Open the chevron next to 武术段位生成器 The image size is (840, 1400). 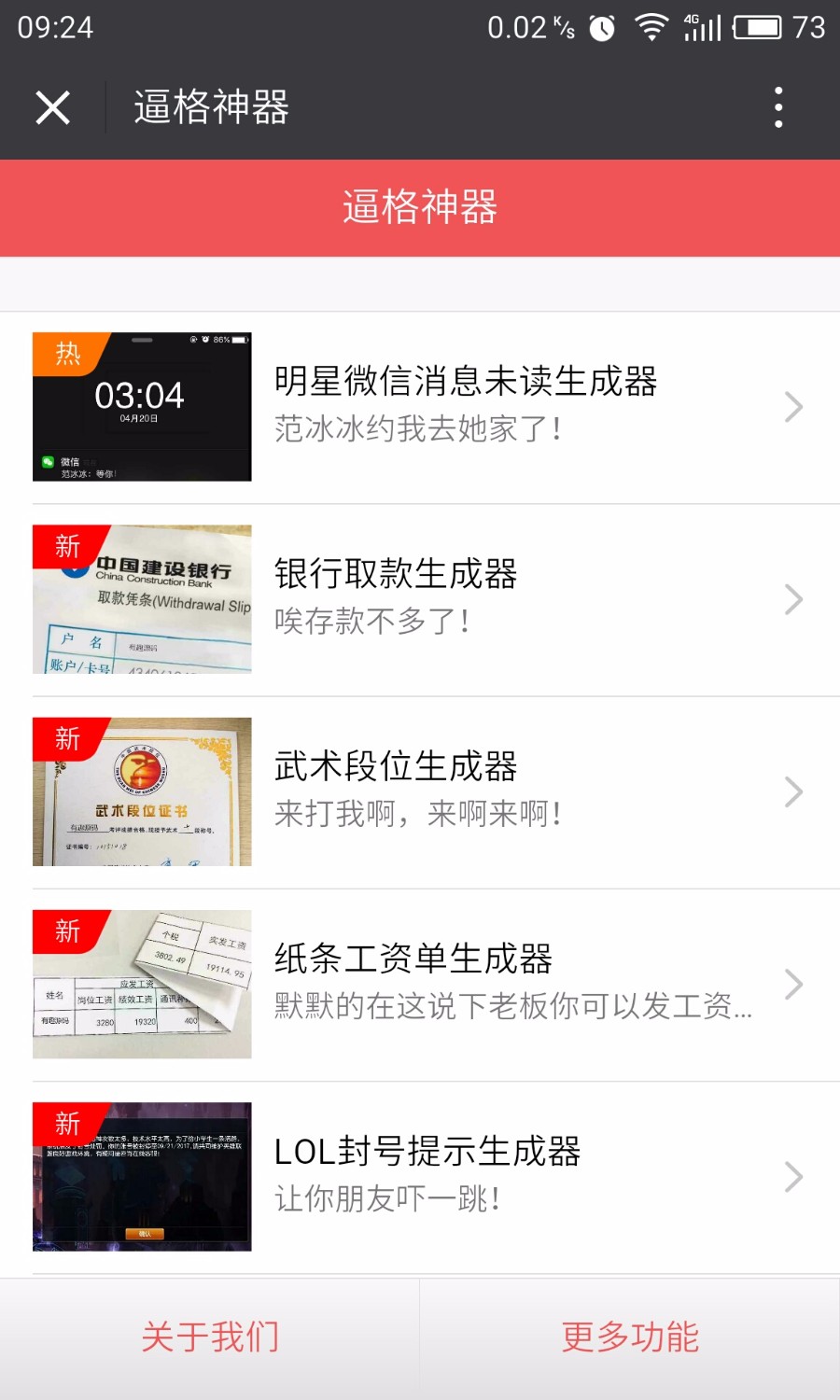pos(794,791)
